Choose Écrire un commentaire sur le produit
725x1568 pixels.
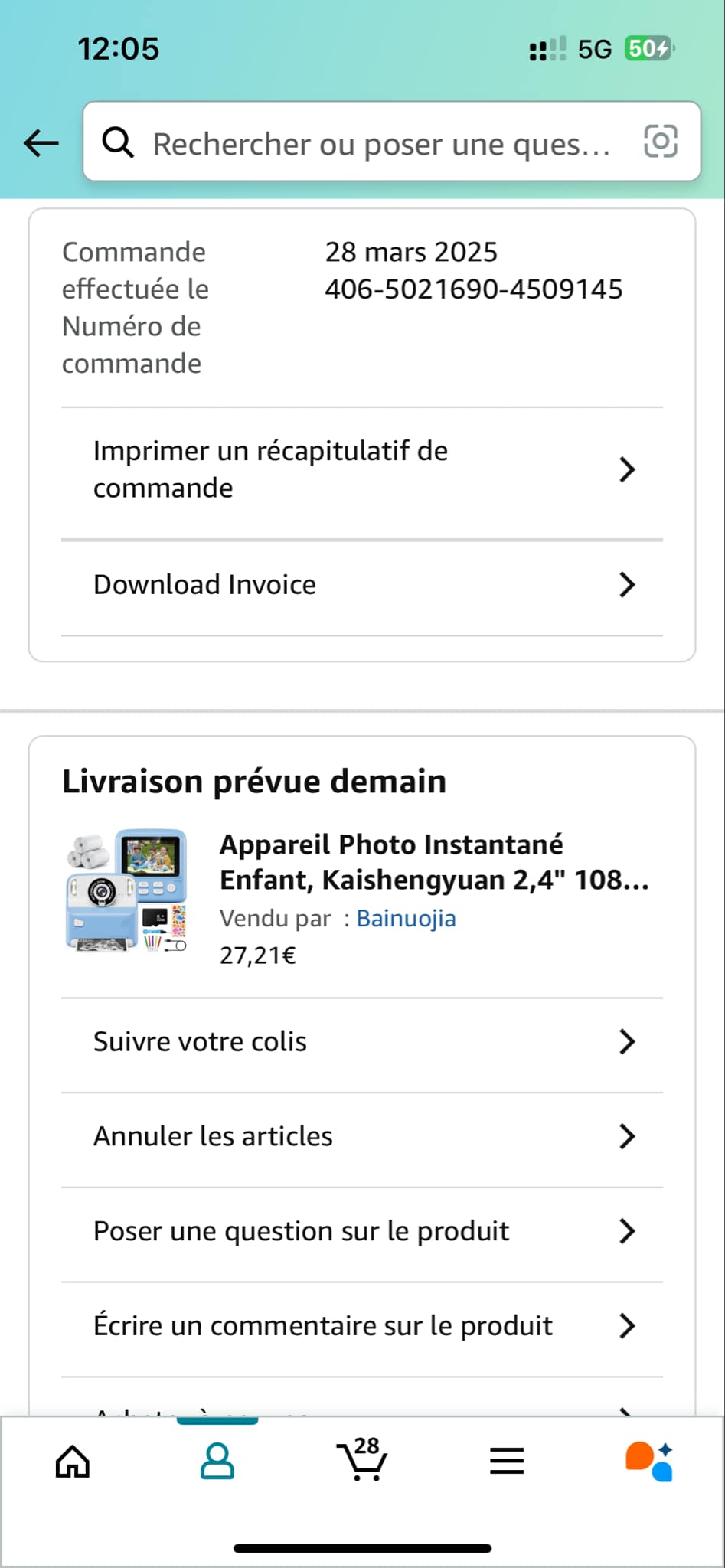tap(361, 1326)
